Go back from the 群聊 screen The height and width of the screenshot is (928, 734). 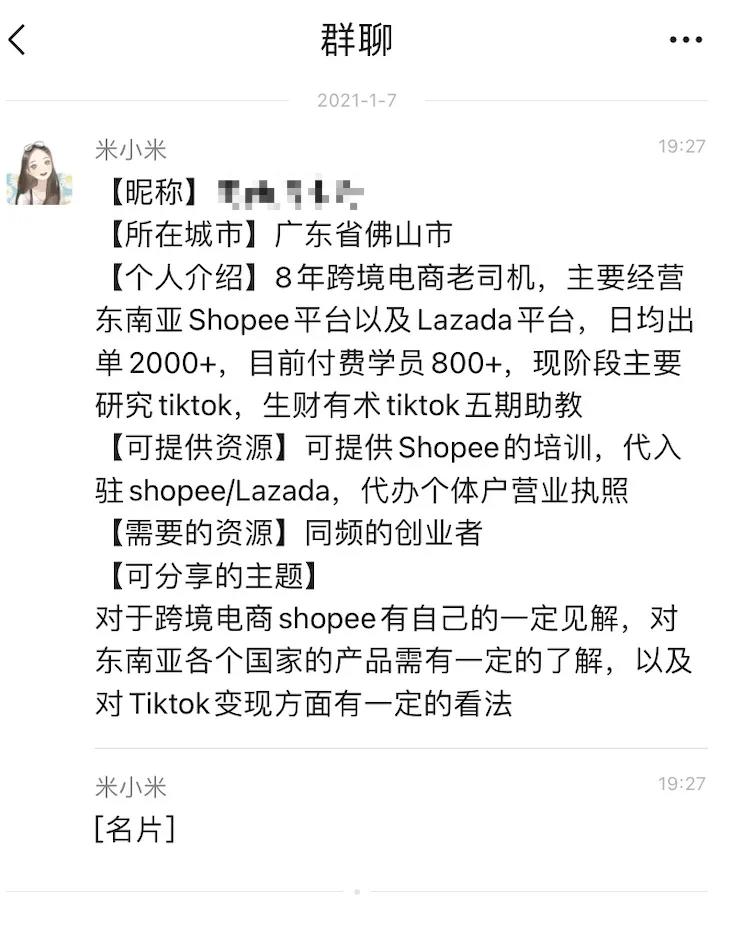[x=17, y=40]
